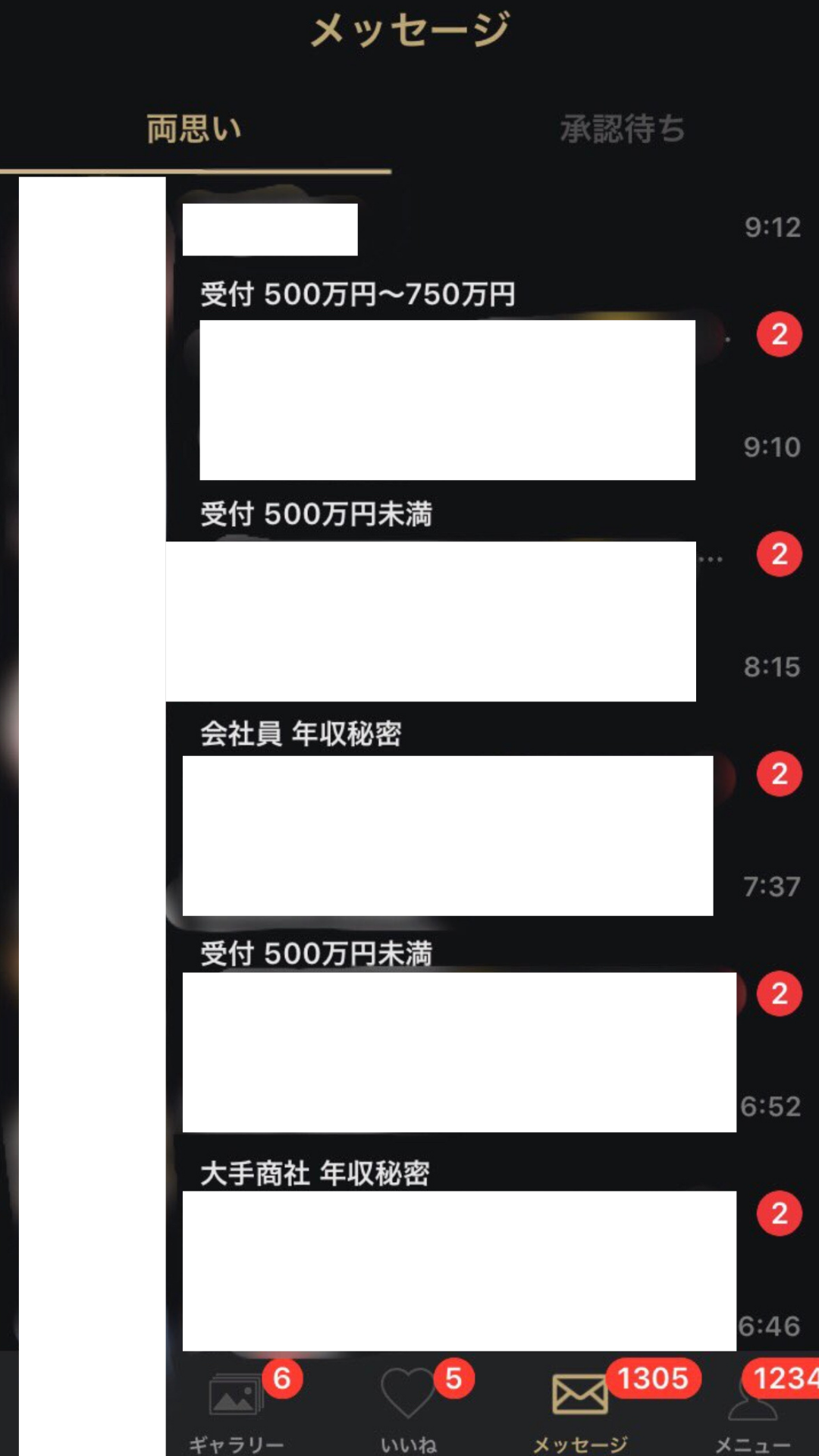Switch to the 承認待ち tab
Viewport: 819px width, 1456px height.
(622, 129)
